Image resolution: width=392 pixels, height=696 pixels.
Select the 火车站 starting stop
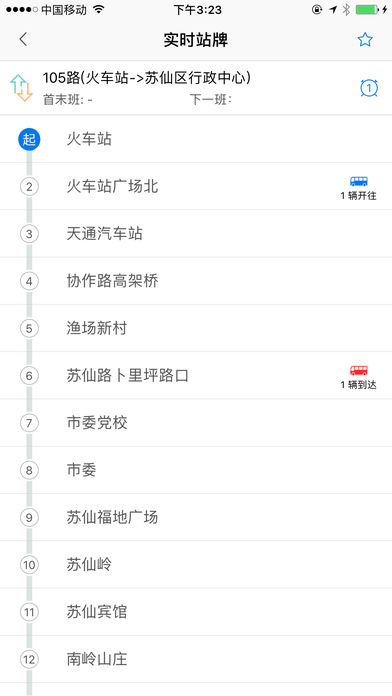click(x=196, y=139)
